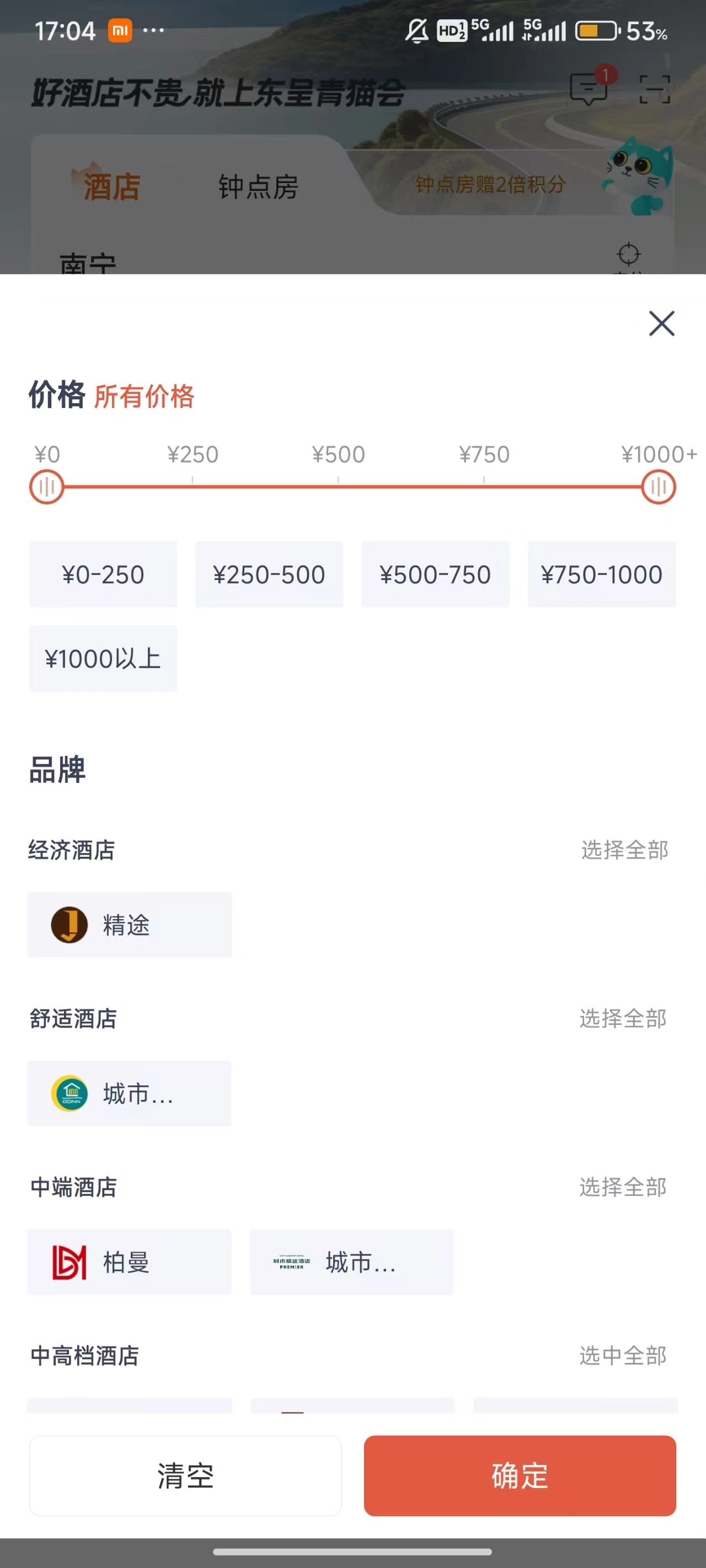This screenshot has height=1568, width=706.
Task: Choose the 精途 brand chip
Action: tap(129, 925)
